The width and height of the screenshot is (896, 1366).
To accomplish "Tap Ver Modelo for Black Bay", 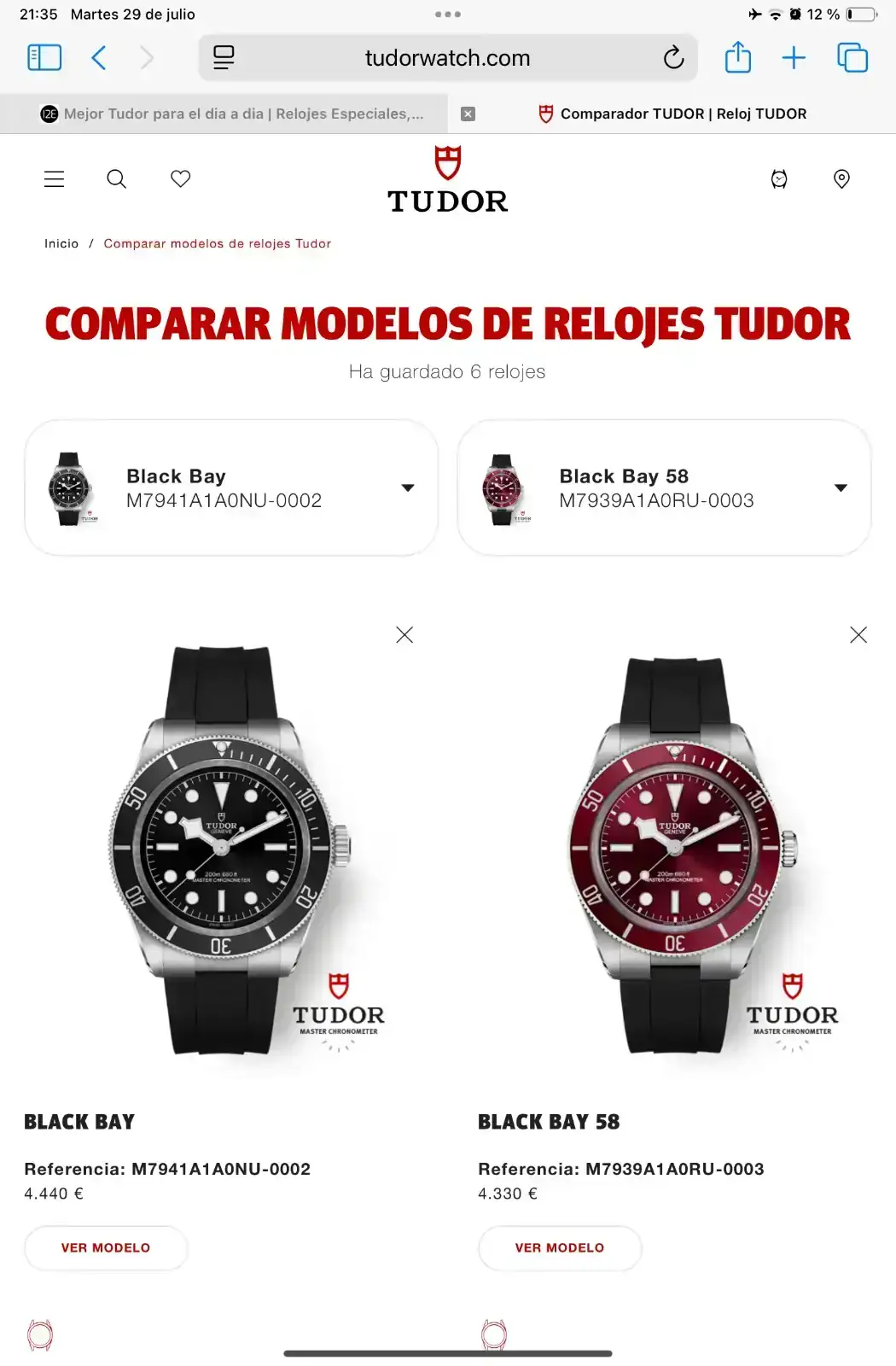I will coord(106,1247).
